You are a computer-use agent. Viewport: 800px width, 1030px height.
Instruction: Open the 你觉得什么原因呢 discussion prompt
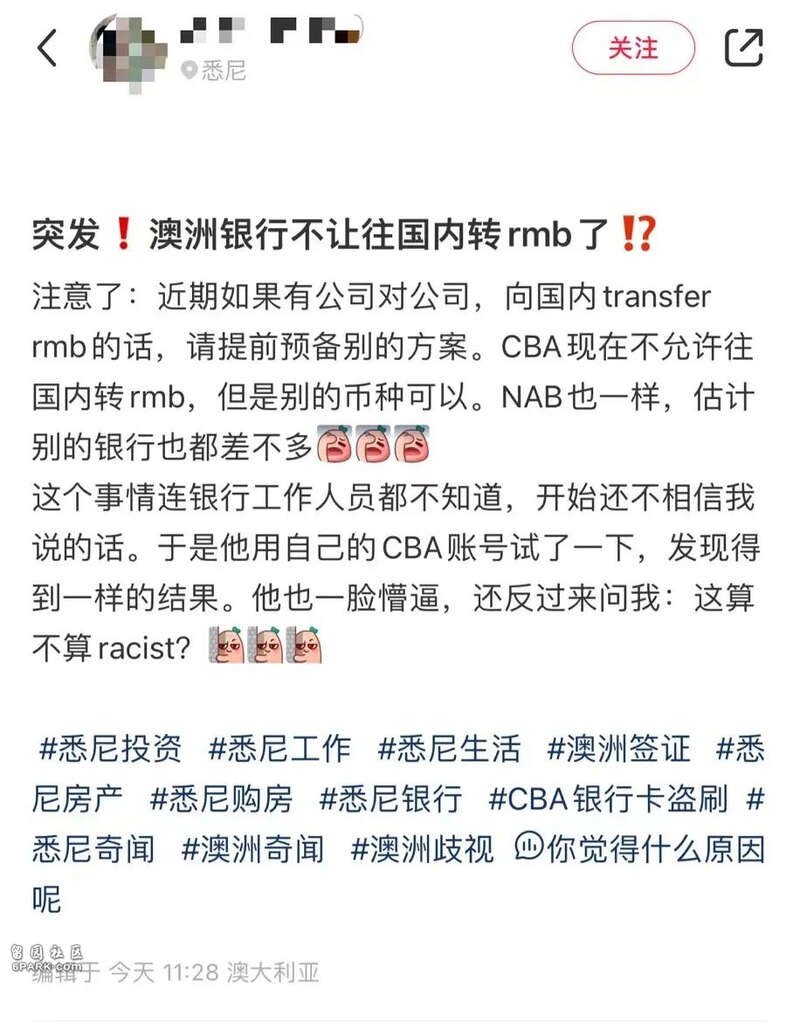click(640, 850)
